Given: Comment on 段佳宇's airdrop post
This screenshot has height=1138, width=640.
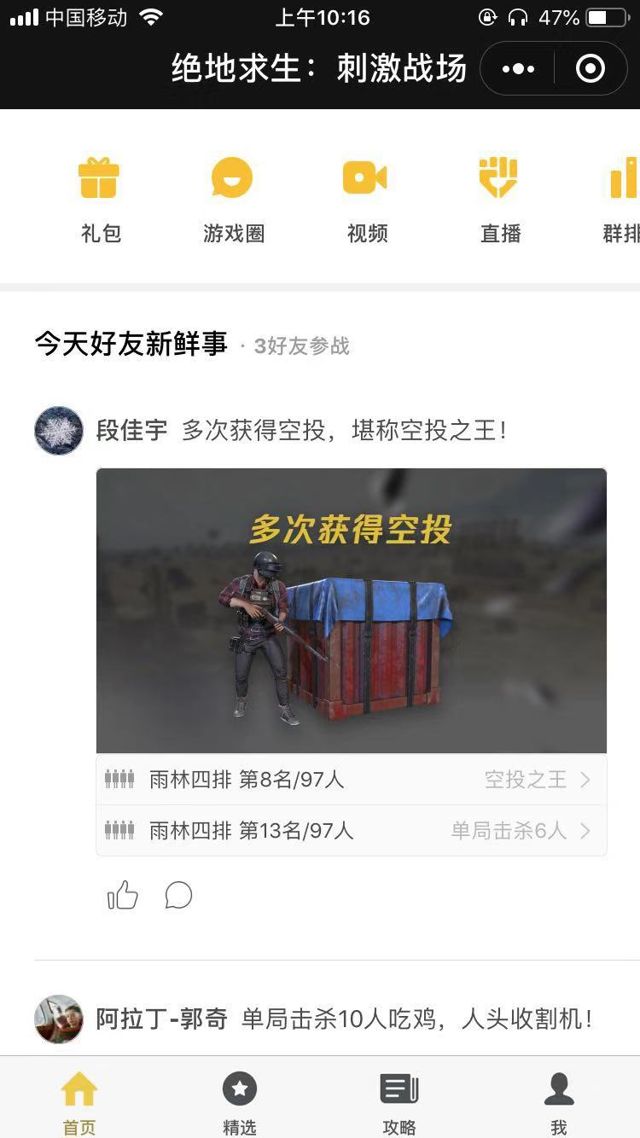Looking at the screenshot, I should (178, 895).
